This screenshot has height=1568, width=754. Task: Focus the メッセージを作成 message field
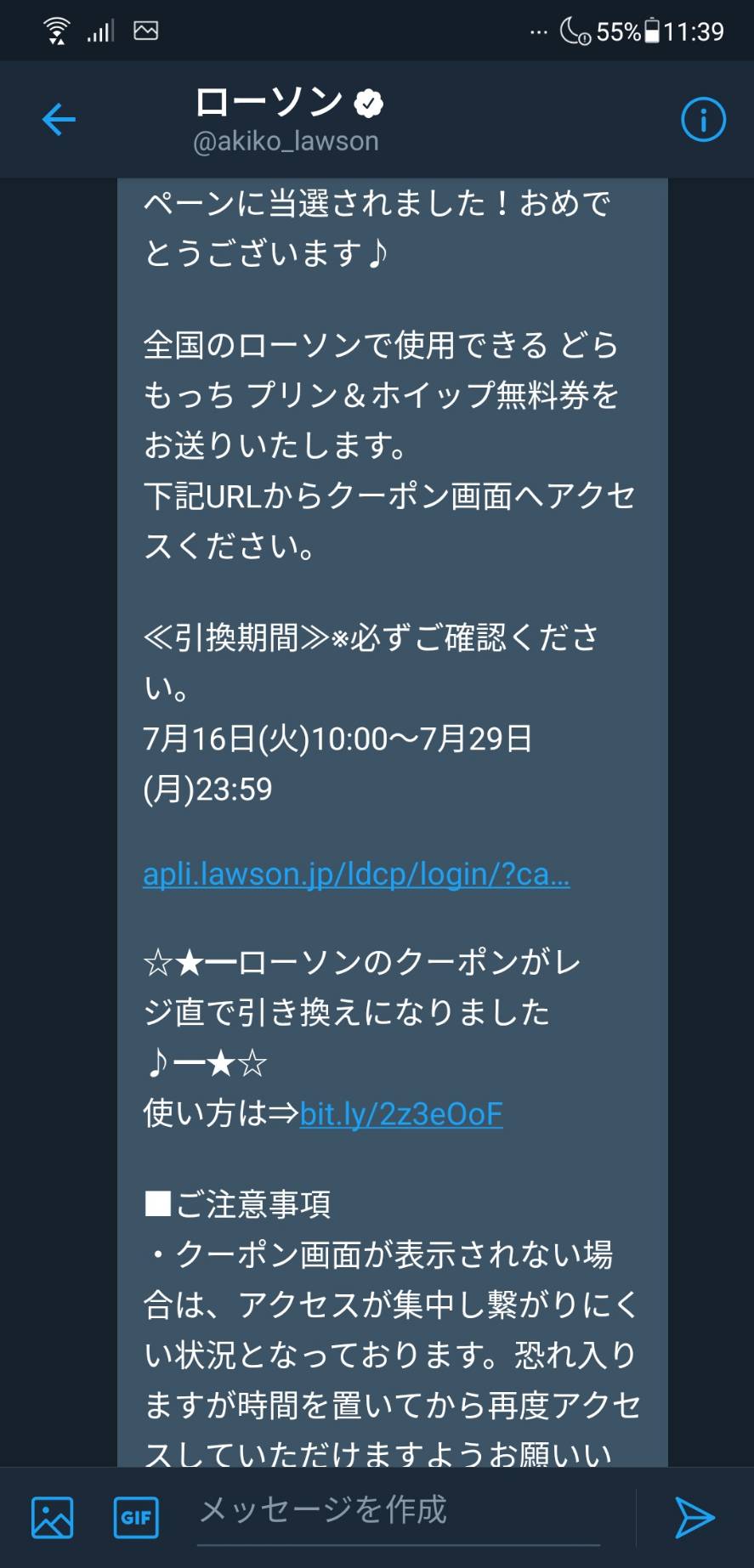pyautogui.click(x=399, y=1515)
